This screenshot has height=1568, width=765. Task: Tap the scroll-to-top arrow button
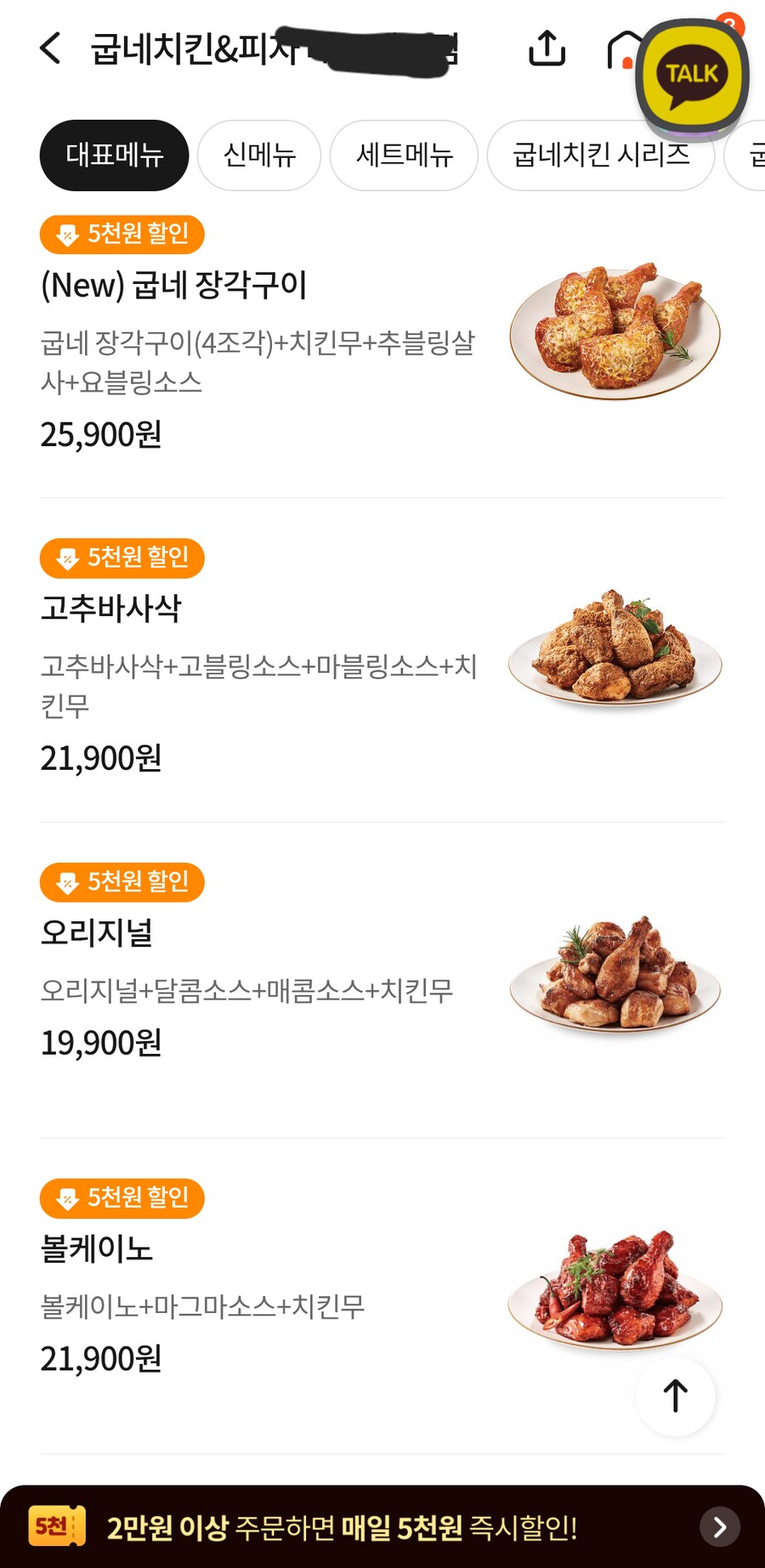(675, 1396)
